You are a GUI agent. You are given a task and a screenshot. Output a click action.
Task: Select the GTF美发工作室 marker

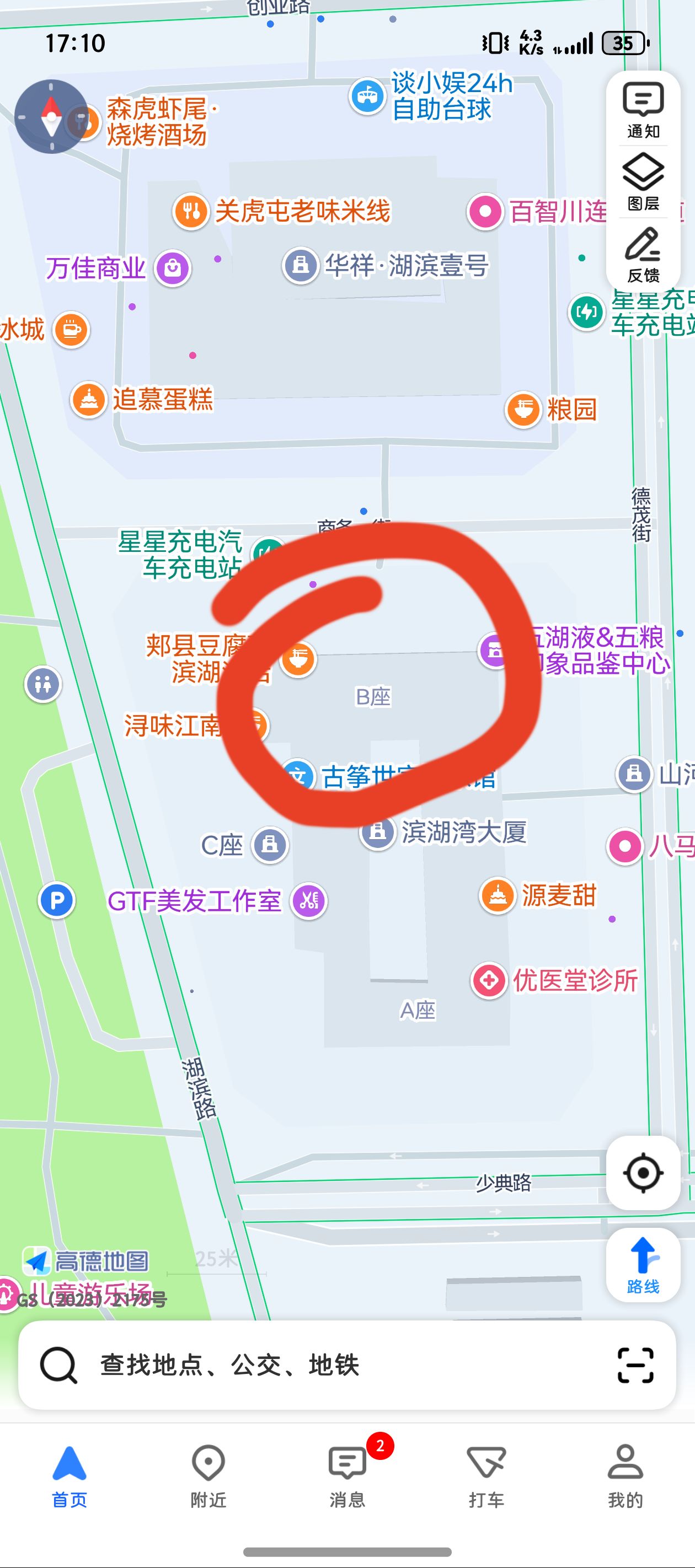click(x=309, y=901)
